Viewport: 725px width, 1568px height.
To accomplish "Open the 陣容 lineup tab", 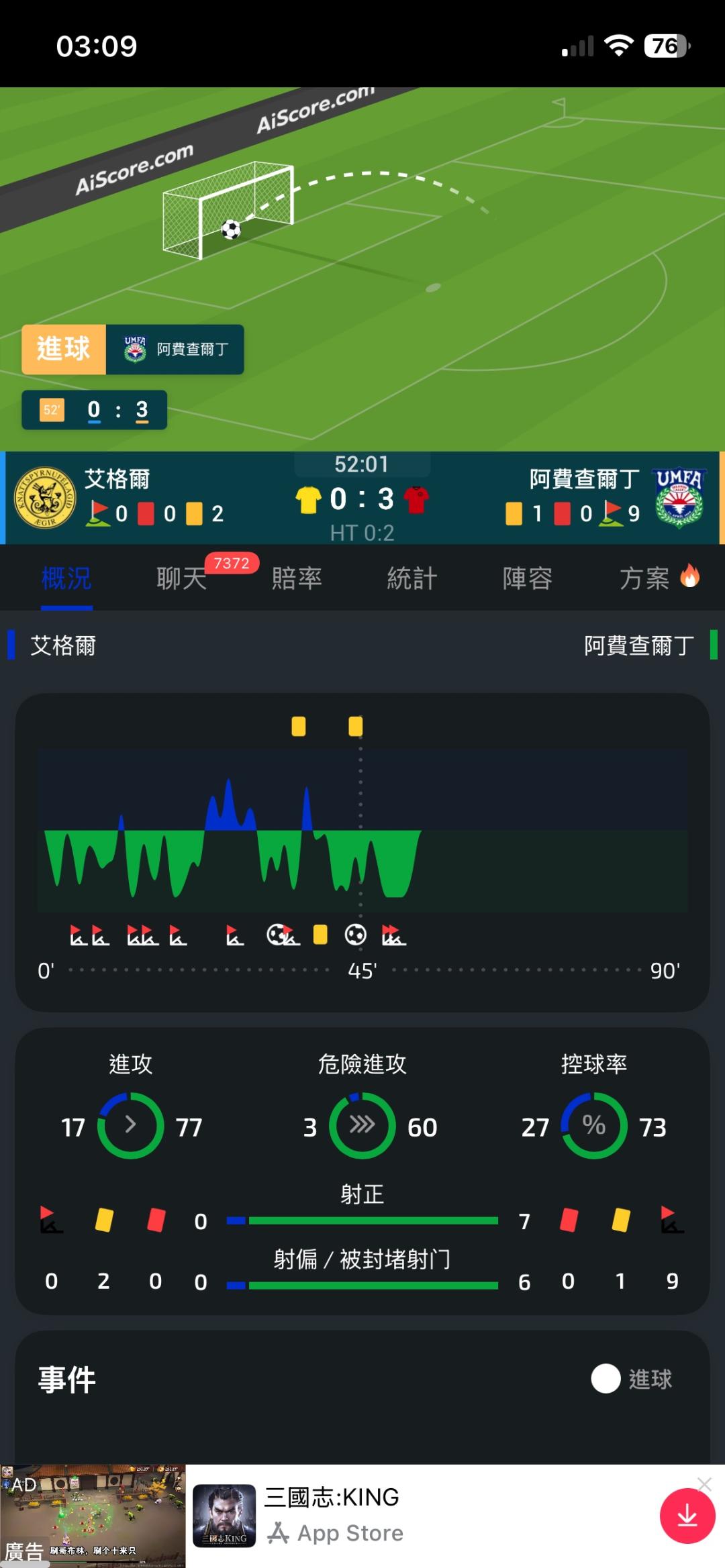I will tap(528, 578).
